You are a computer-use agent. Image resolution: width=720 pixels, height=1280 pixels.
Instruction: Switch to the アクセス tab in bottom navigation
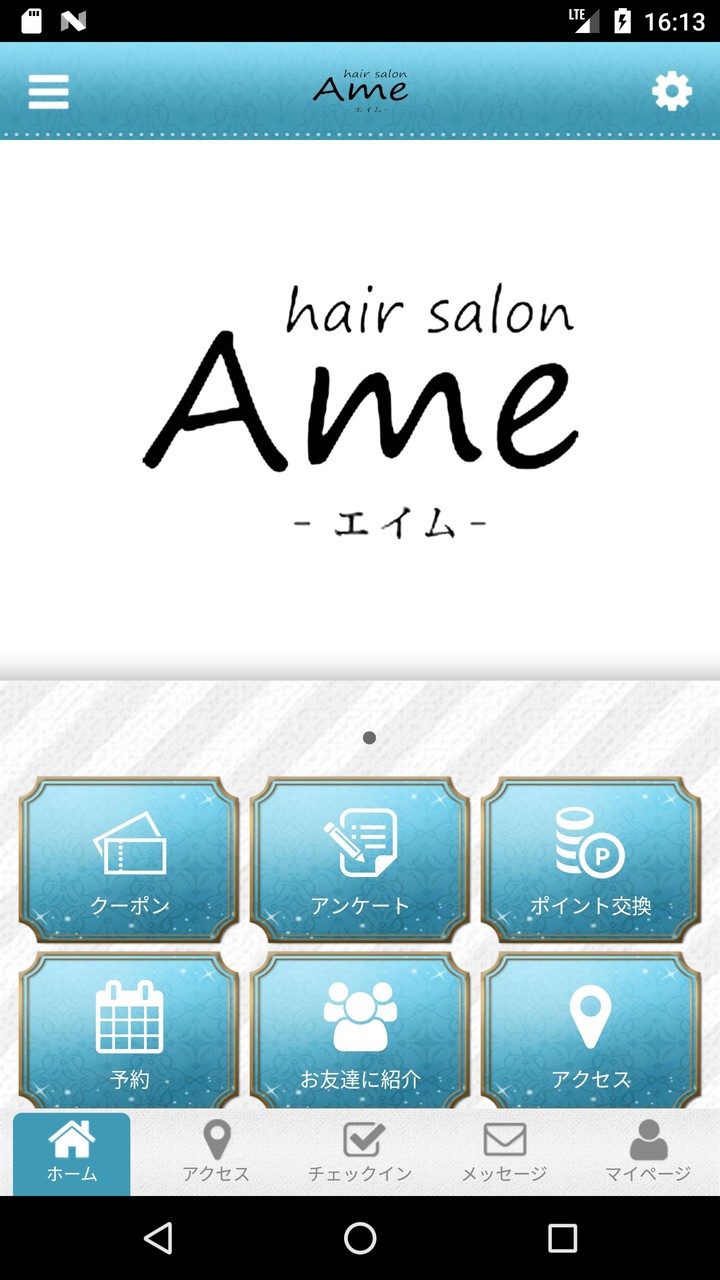(x=216, y=1153)
